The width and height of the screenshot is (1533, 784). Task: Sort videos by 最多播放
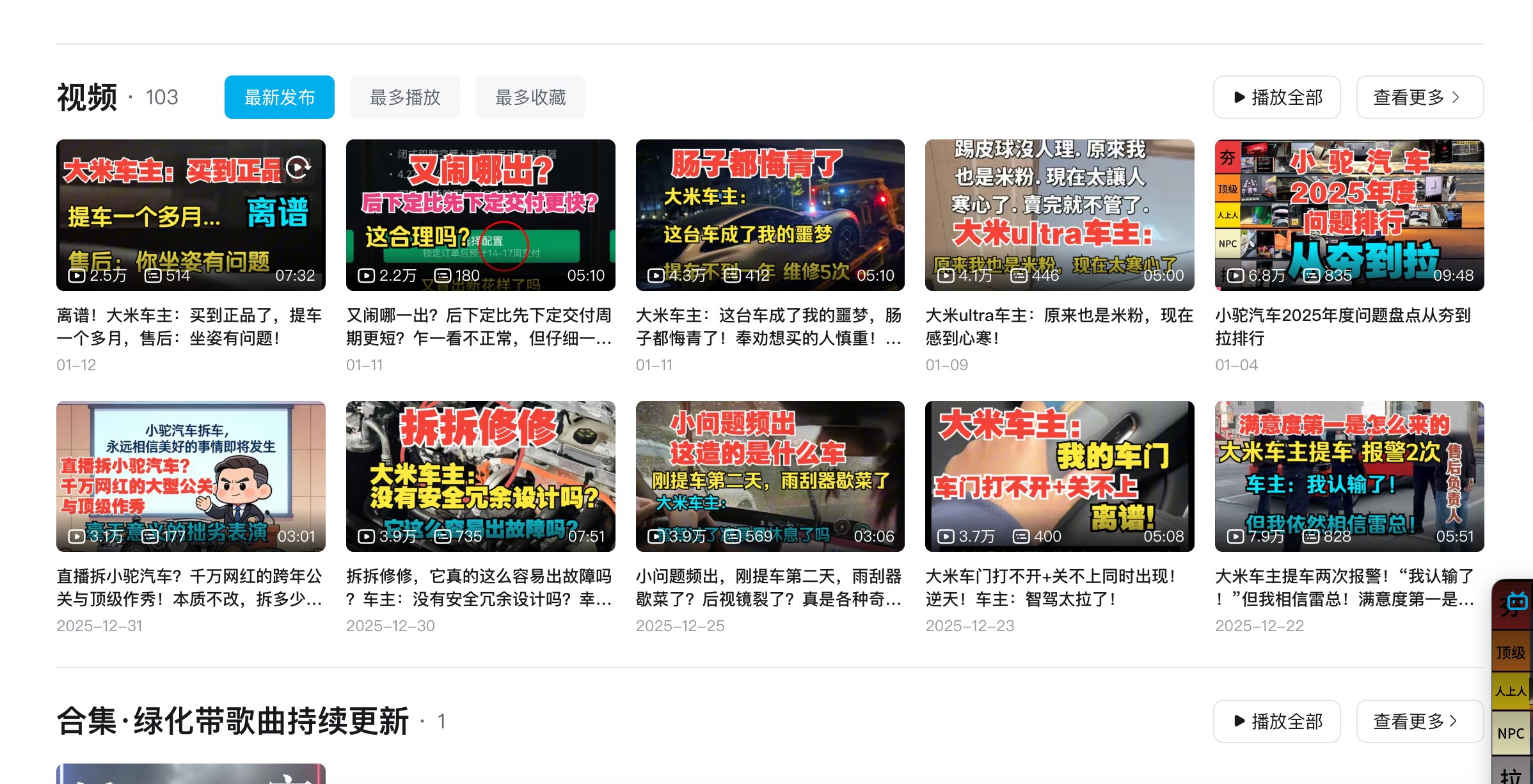click(x=404, y=97)
